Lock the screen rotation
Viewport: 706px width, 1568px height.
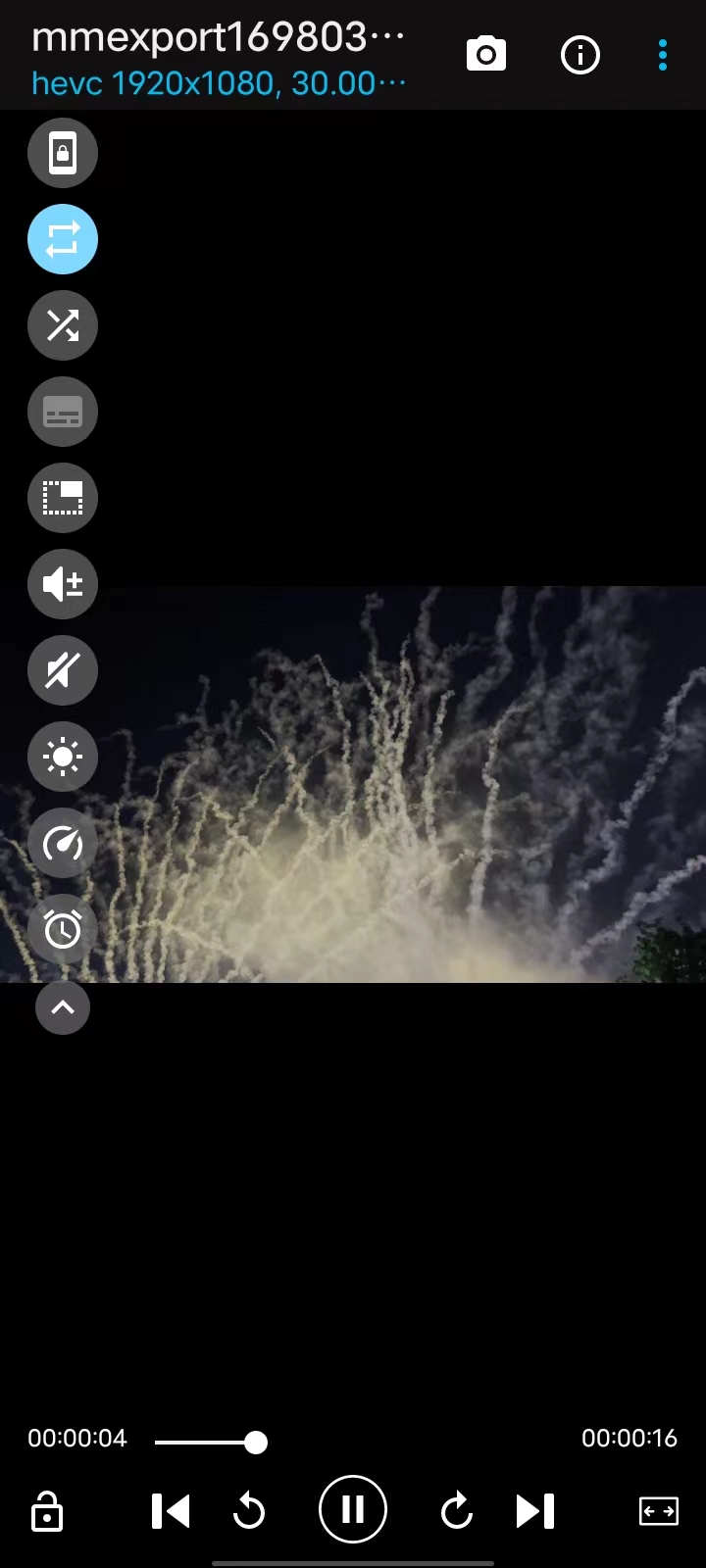[63, 153]
